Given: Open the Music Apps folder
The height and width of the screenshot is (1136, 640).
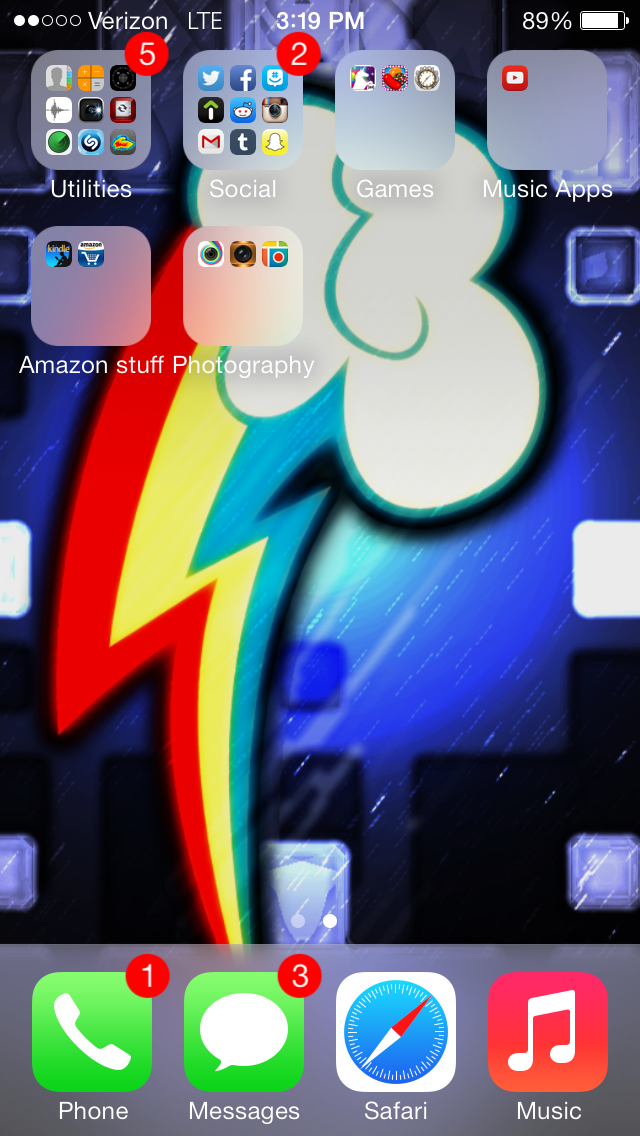Looking at the screenshot, I should [547, 110].
